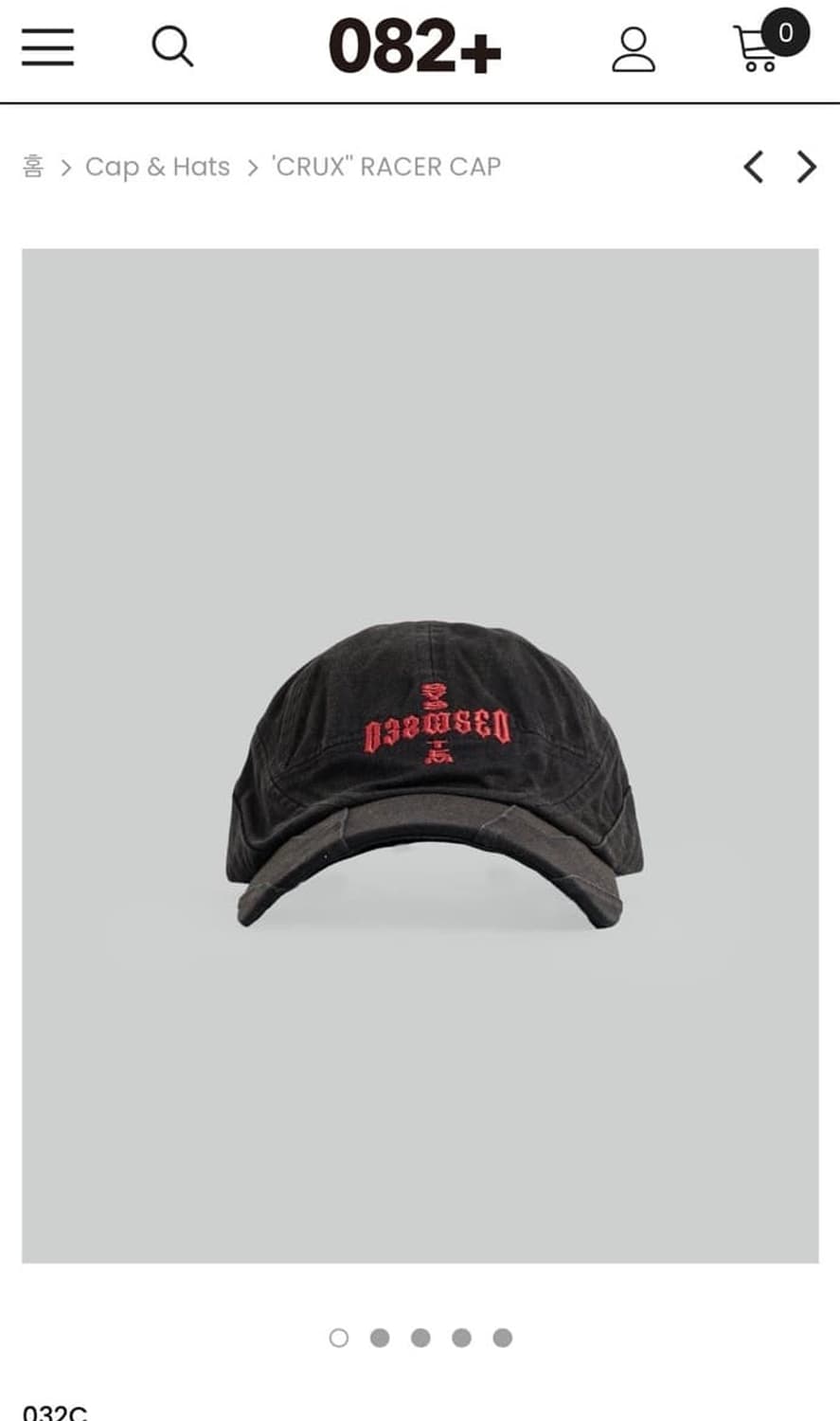Click the left navigation chevron

(x=753, y=167)
